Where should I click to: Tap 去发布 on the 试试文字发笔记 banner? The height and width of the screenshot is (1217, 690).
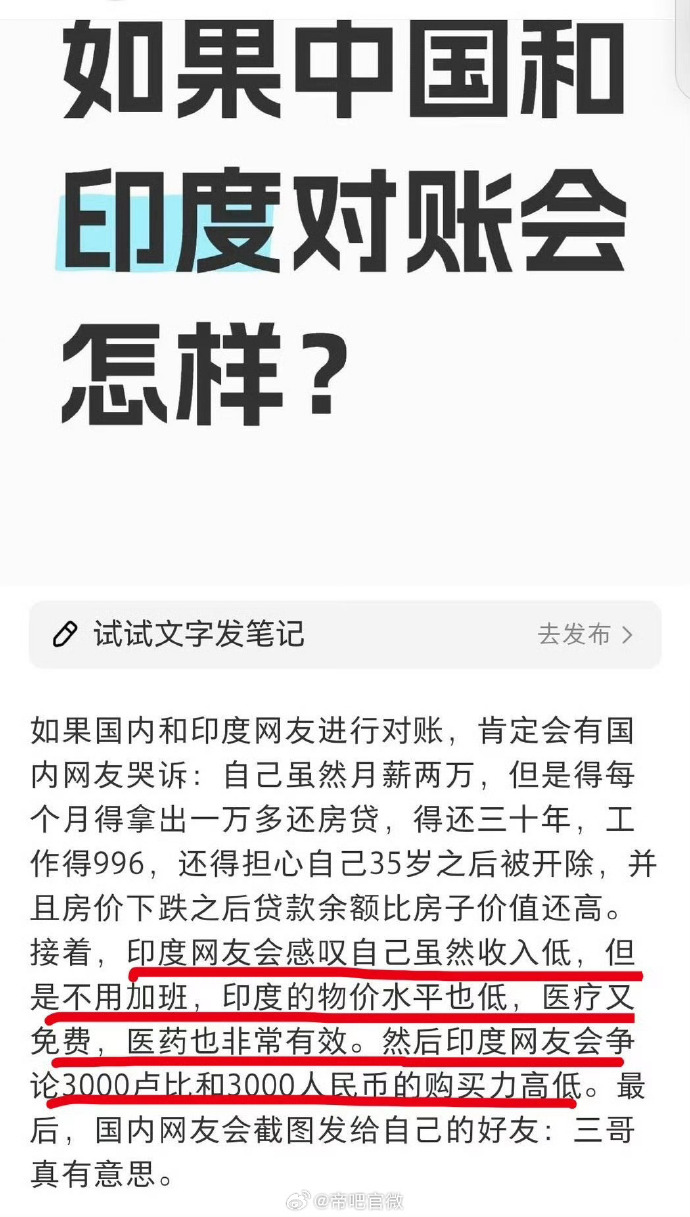tap(584, 635)
